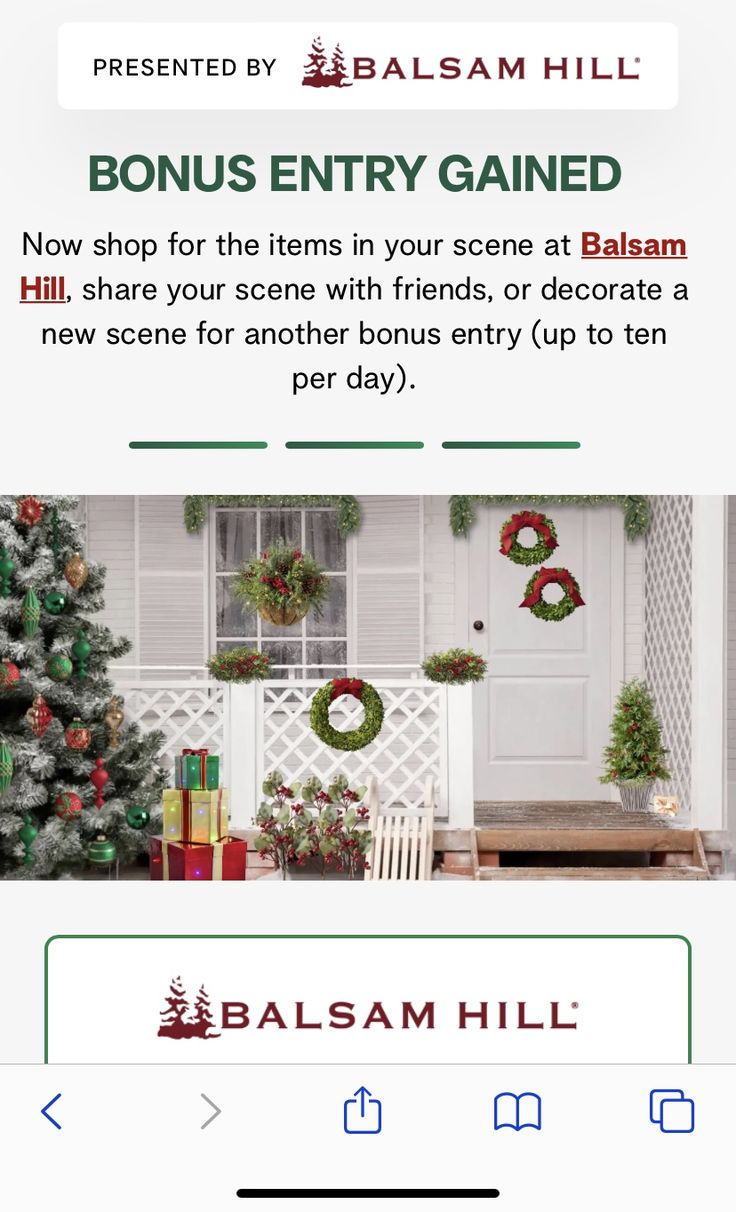The width and height of the screenshot is (736, 1212).
Task: Share this page via share icon
Action: coord(362,1109)
